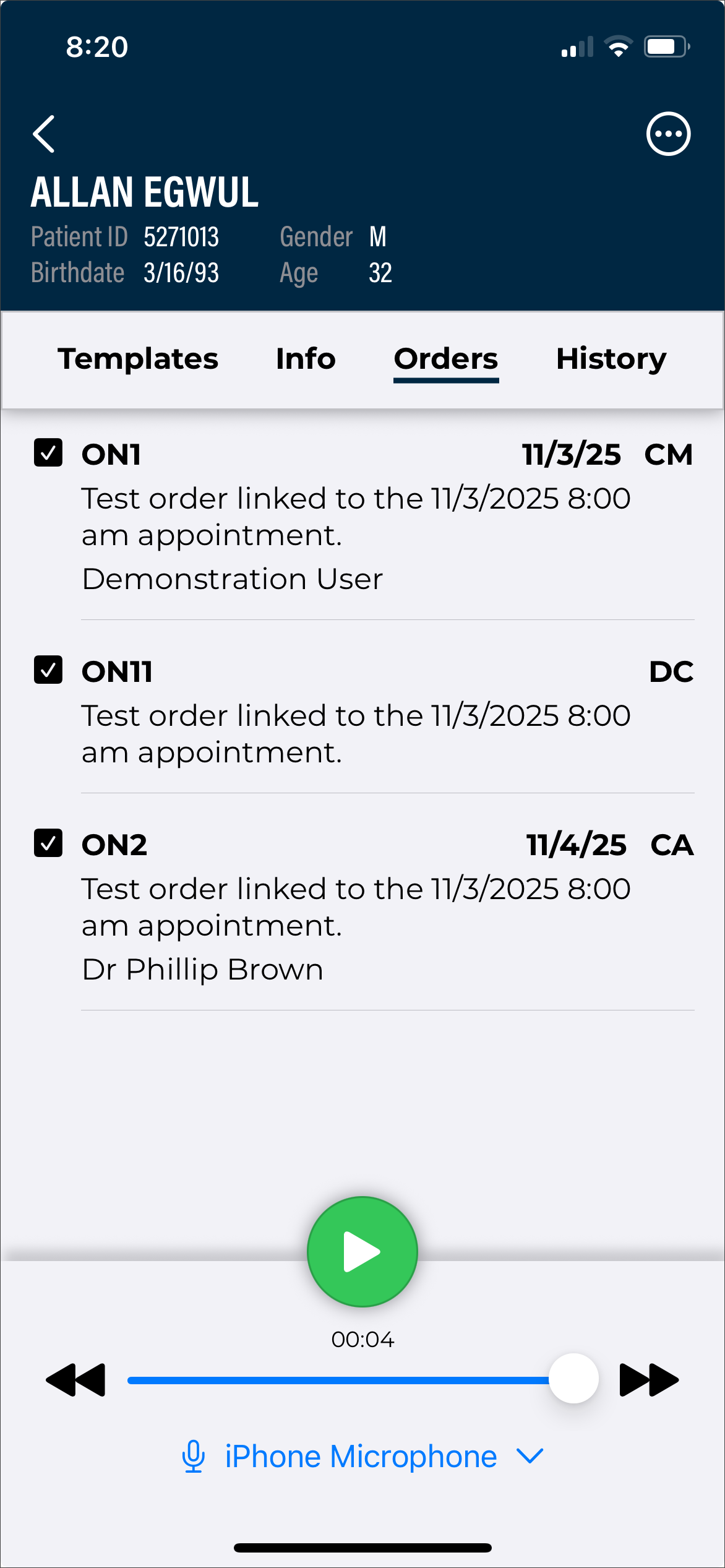This screenshot has width=725, height=1568.
Task: Go back from Allan Egwul's record
Action: click(44, 134)
